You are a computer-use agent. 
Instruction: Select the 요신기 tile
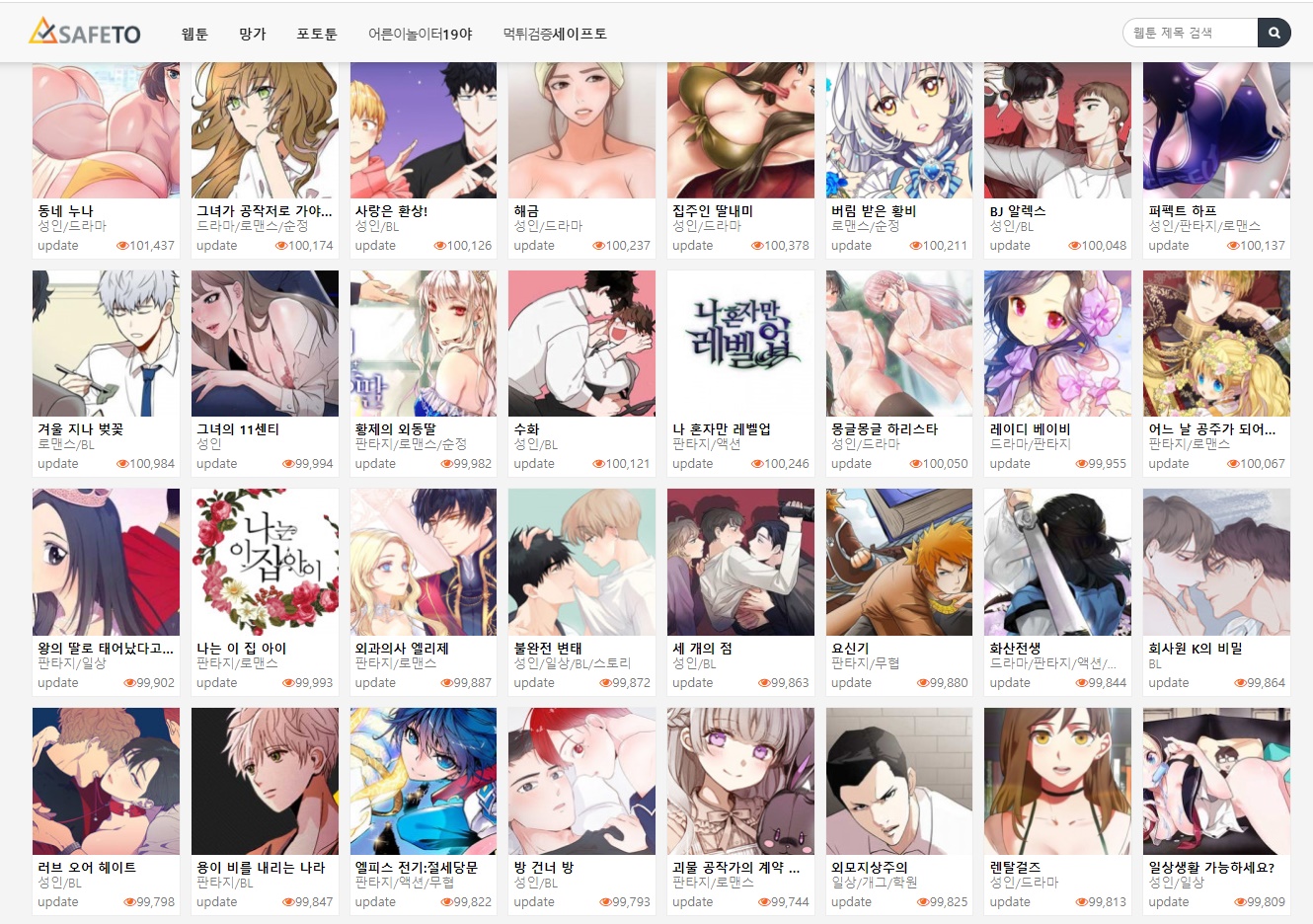pyautogui.click(x=898, y=563)
